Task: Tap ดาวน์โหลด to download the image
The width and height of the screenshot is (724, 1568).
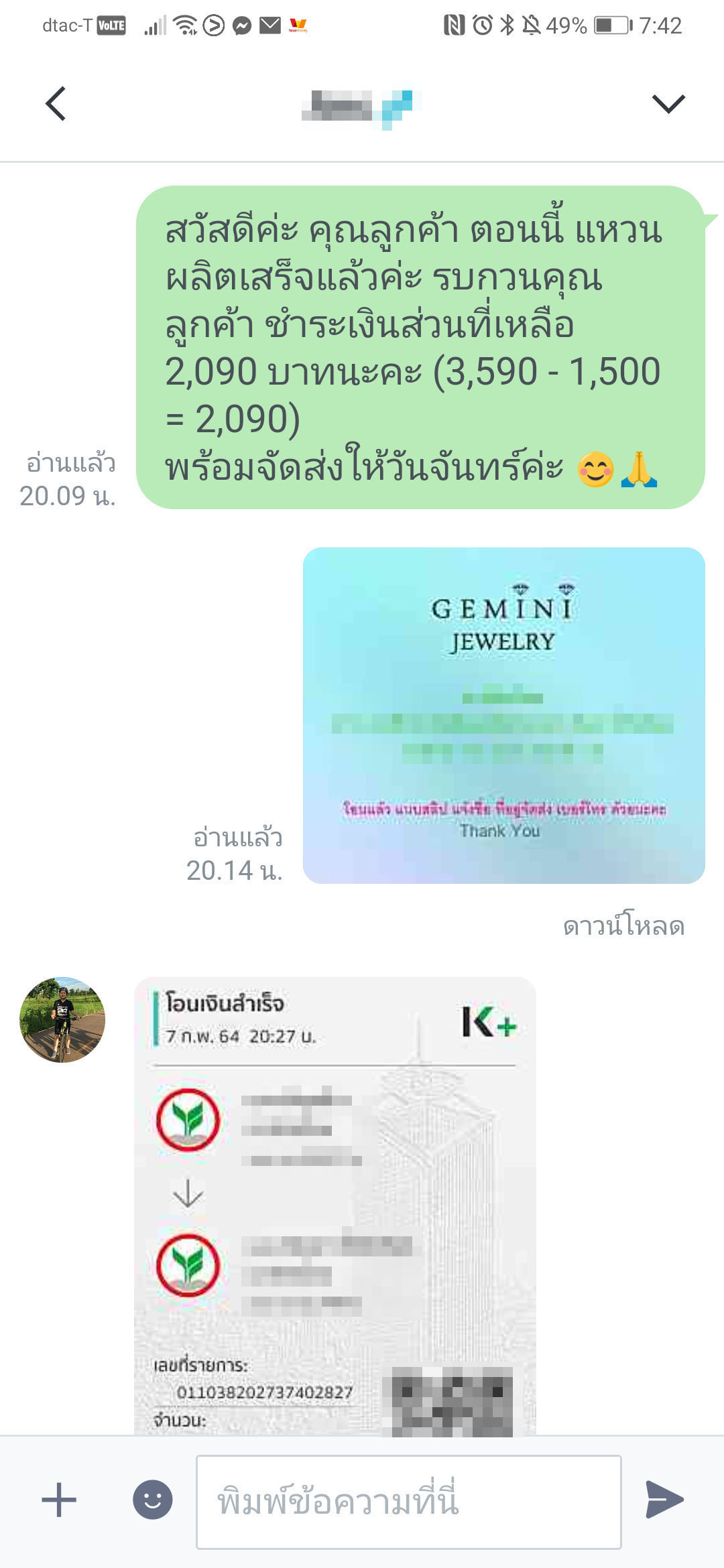Action: coord(623,926)
